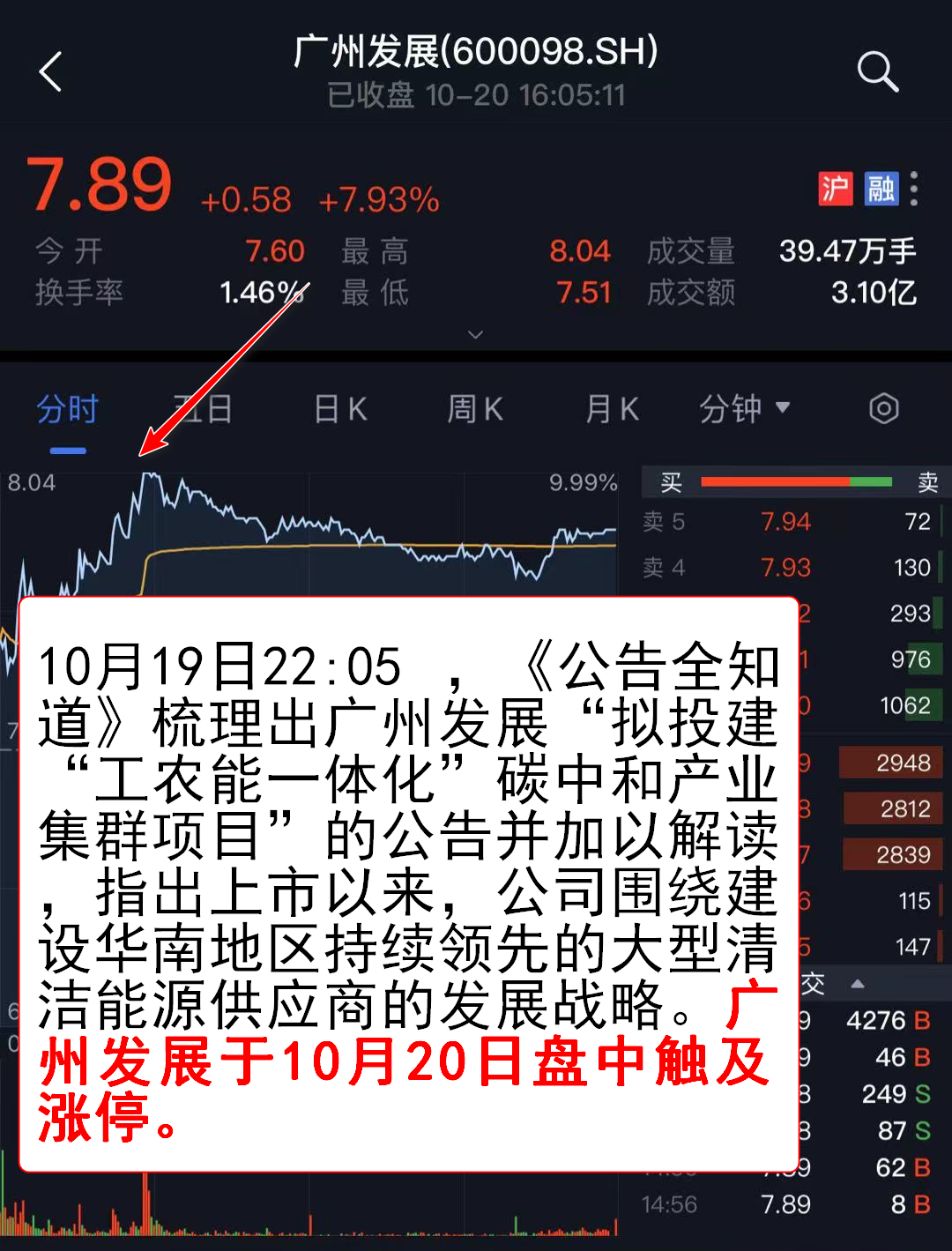Image resolution: width=952 pixels, height=1251 pixels.
Task: Switch to the 五日 chart tab
Action: click(204, 410)
